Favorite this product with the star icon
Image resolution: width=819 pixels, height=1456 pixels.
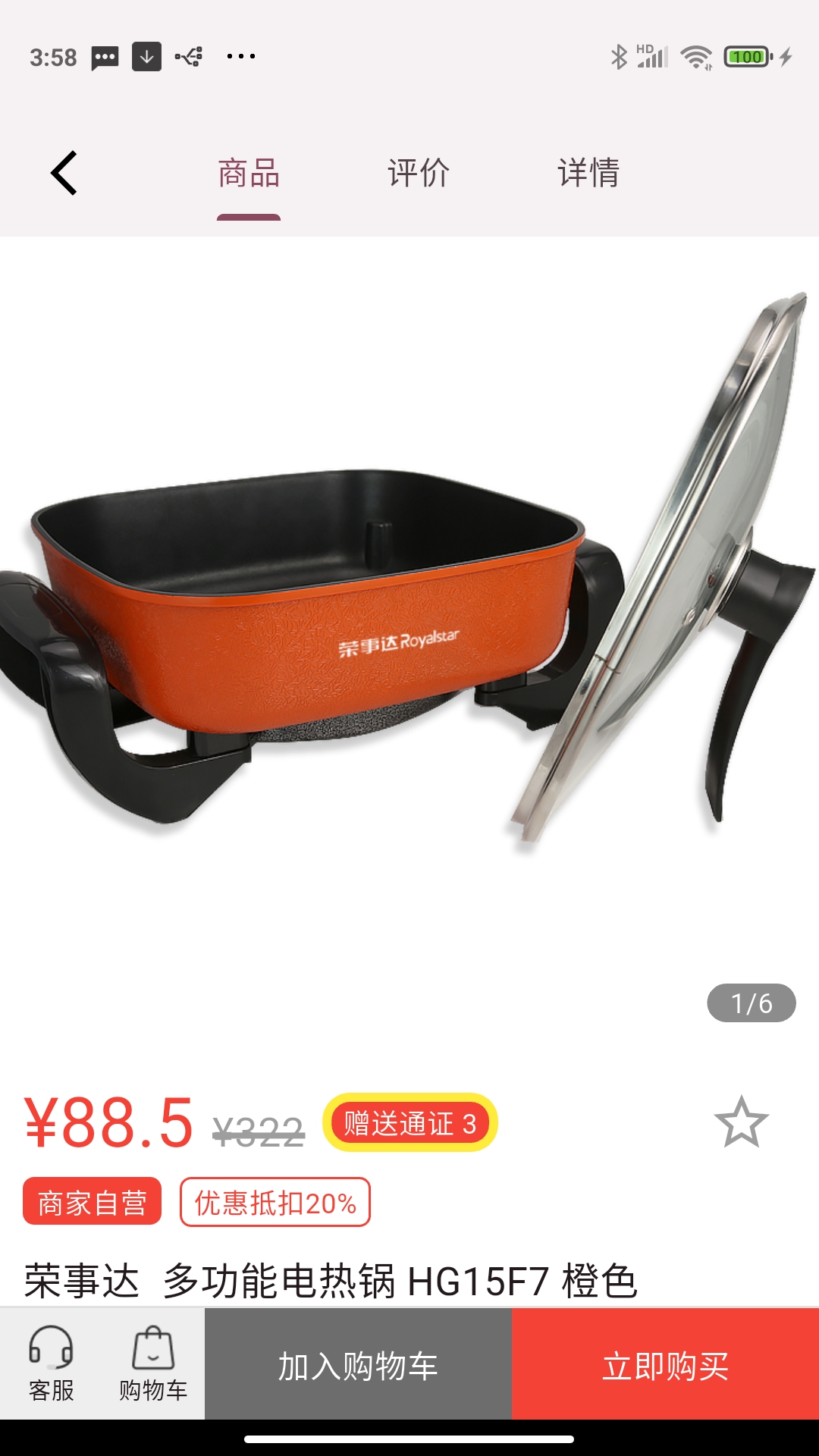coord(741,1122)
